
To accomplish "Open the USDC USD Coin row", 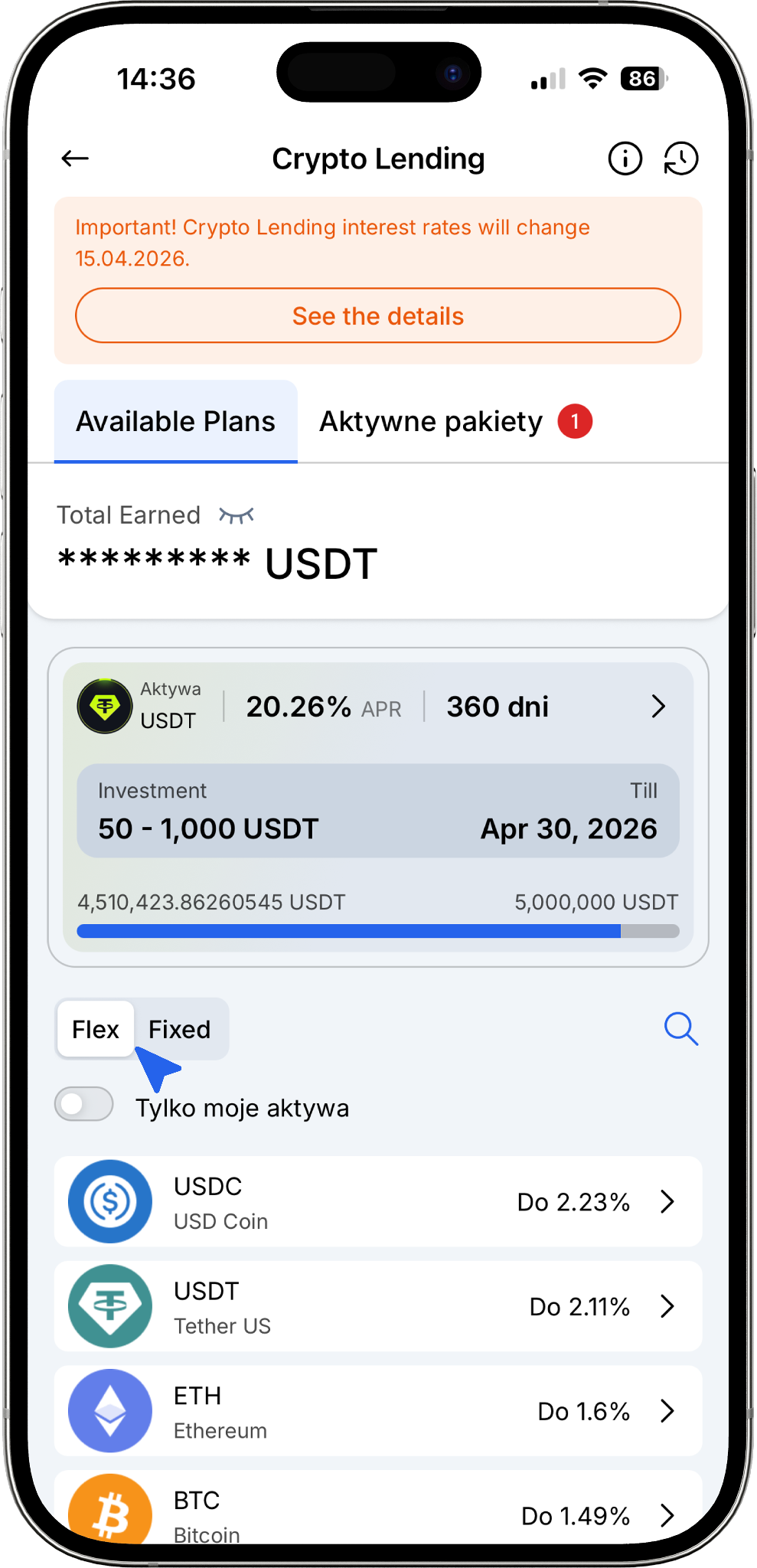I will (x=378, y=1202).
